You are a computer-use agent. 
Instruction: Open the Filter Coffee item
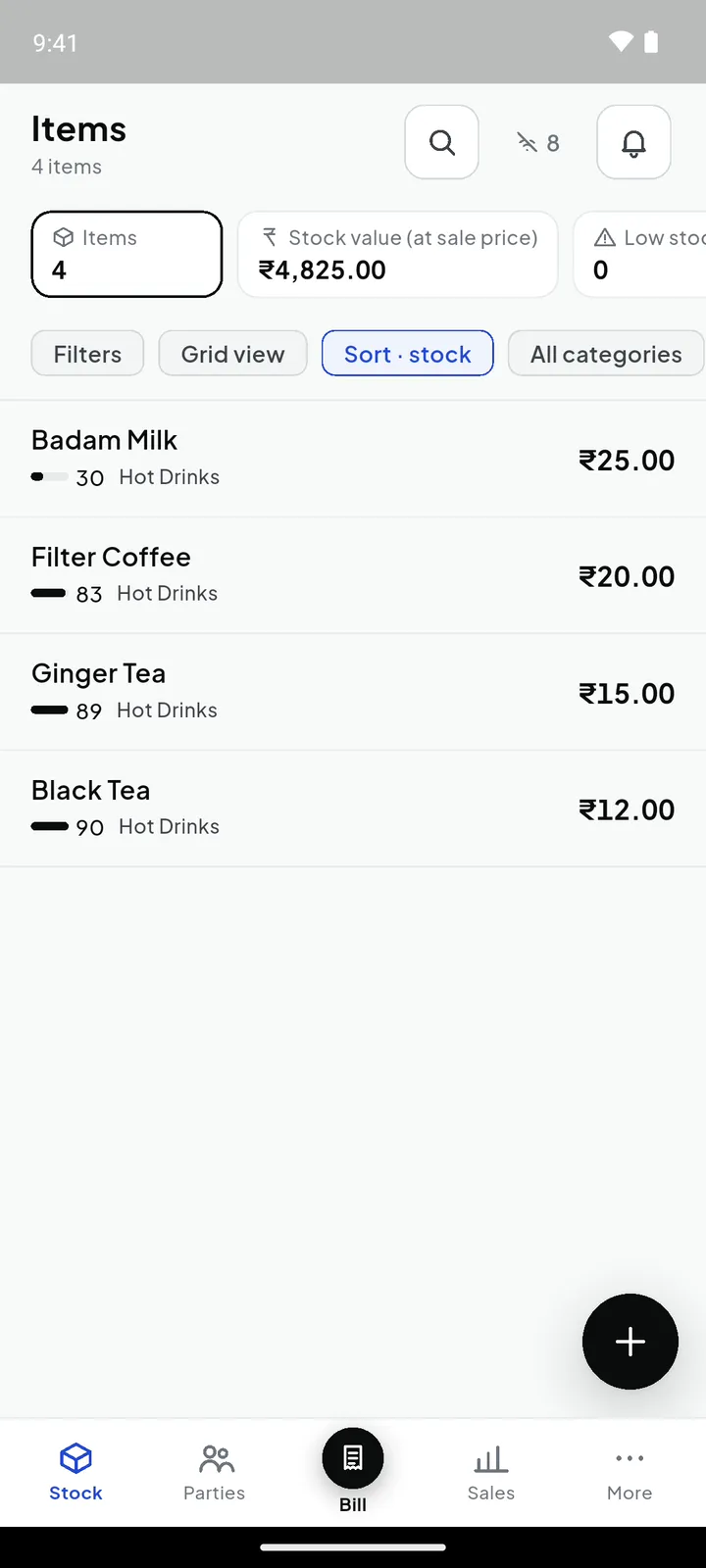pyautogui.click(x=353, y=575)
